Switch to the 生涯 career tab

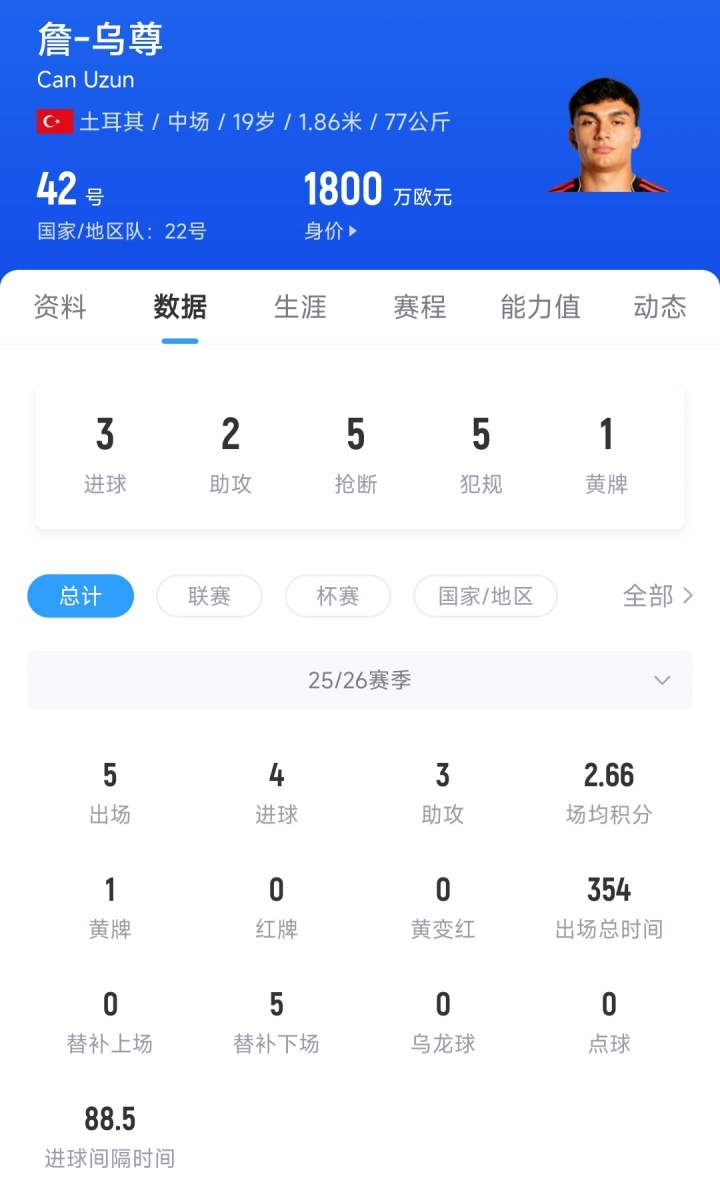298,308
